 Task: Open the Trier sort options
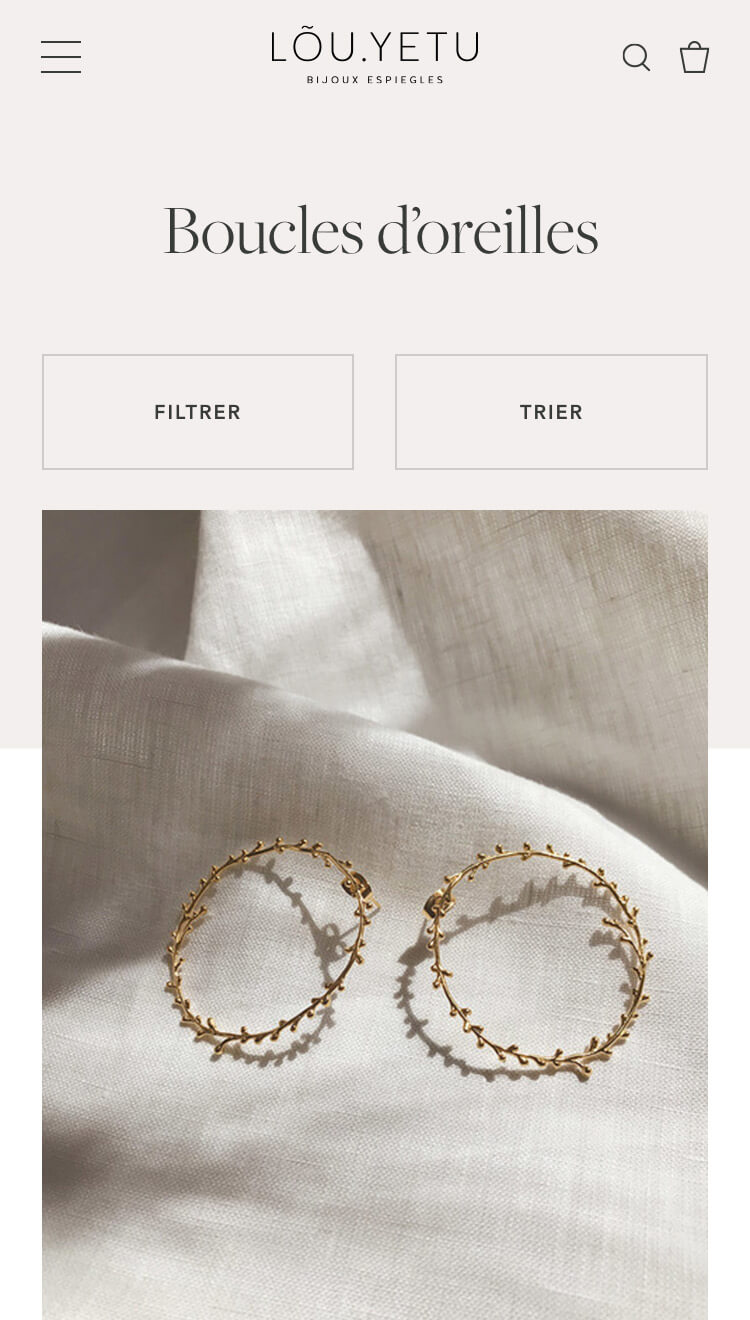click(x=551, y=412)
